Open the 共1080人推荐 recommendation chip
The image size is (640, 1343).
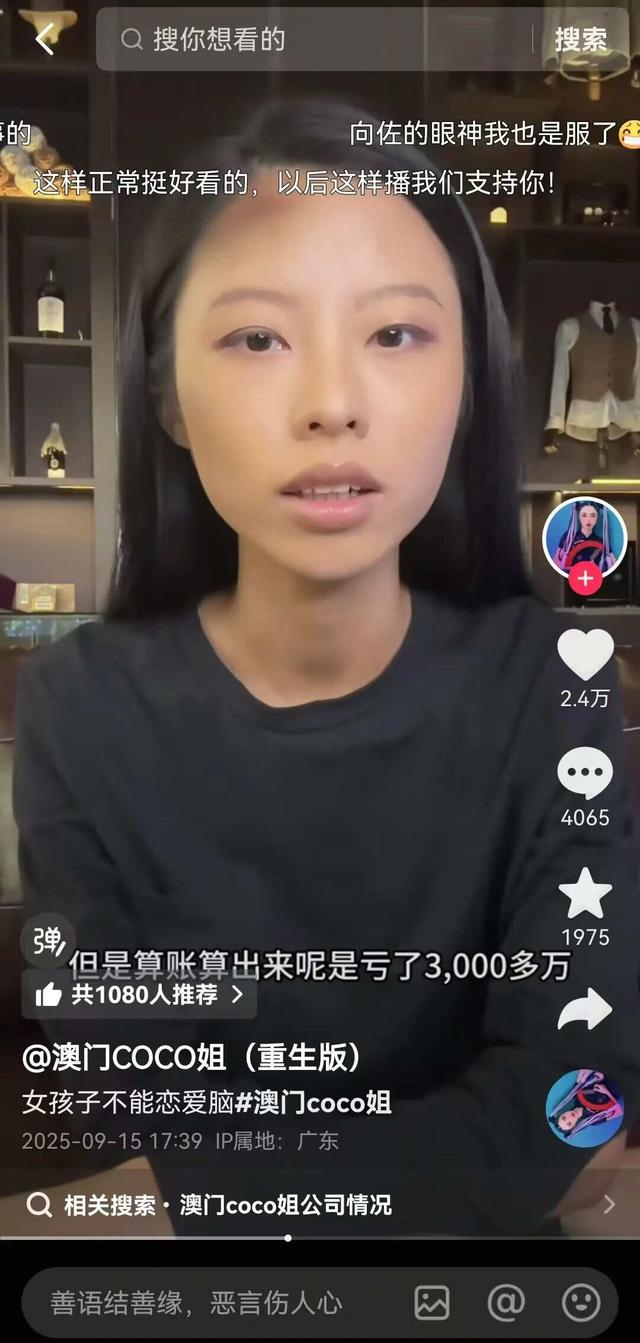click(x=140, y=994)
